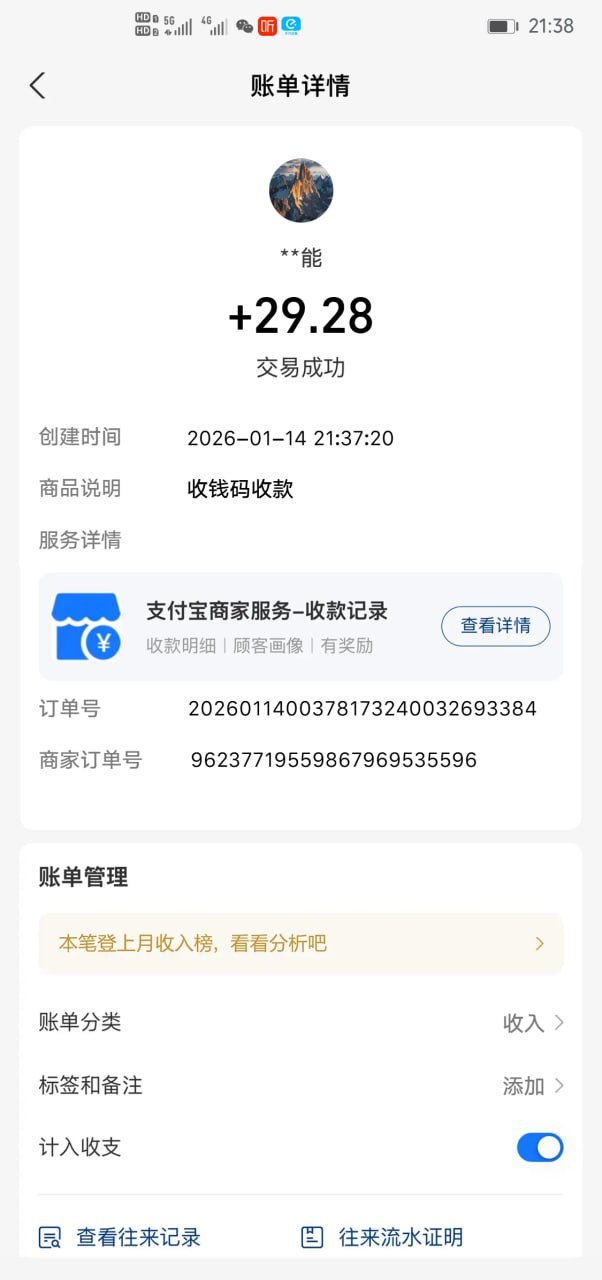This screenshot has width=602, height=1280.
Task: Change the 账单分类 category
Action: [x=532, y=1023]
